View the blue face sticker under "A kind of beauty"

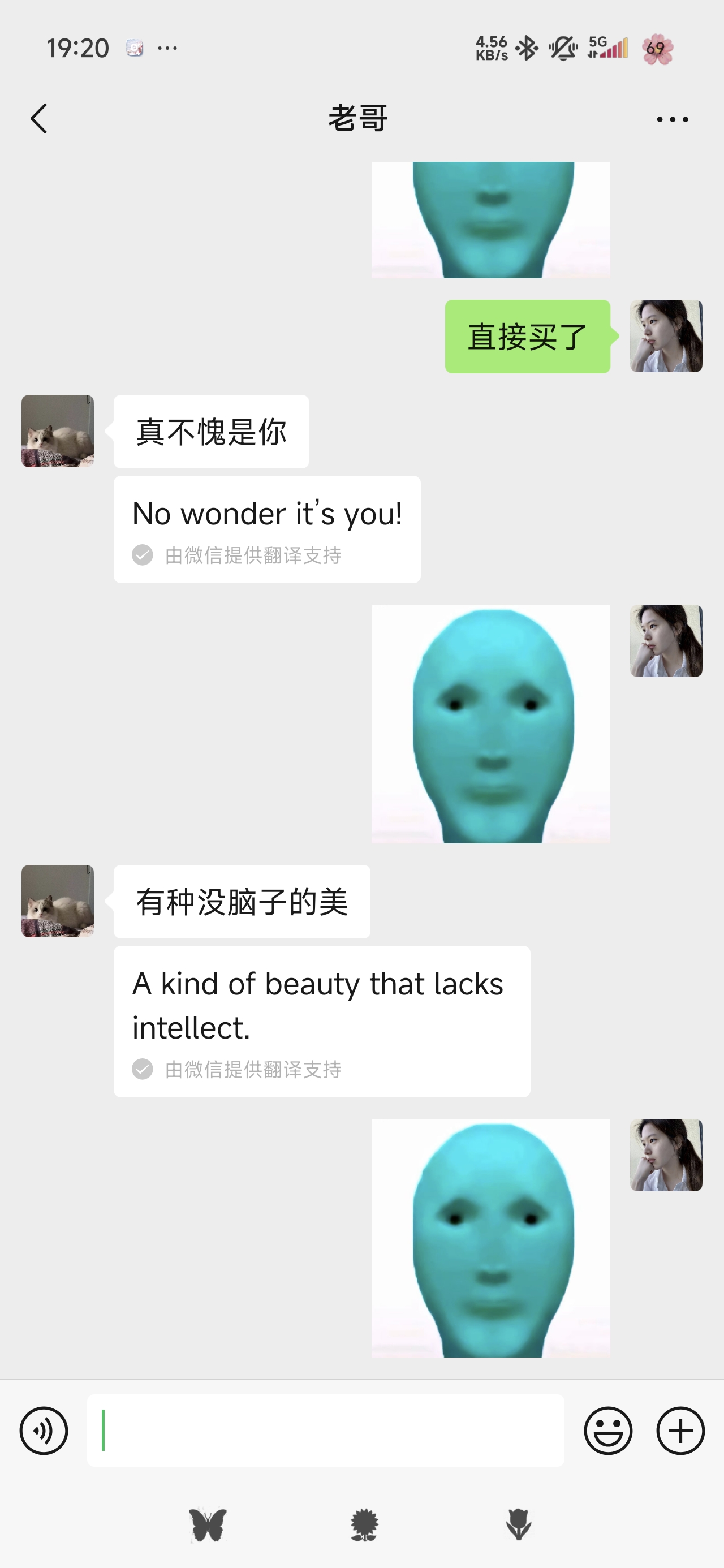[491, 1238]
